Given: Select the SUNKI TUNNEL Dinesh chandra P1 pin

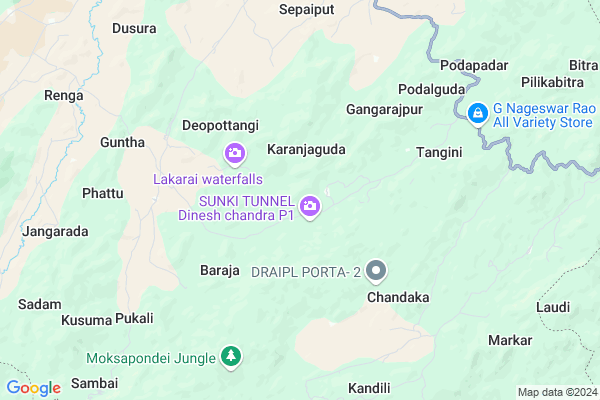Looking at the screenshot, I should (310, 206).
